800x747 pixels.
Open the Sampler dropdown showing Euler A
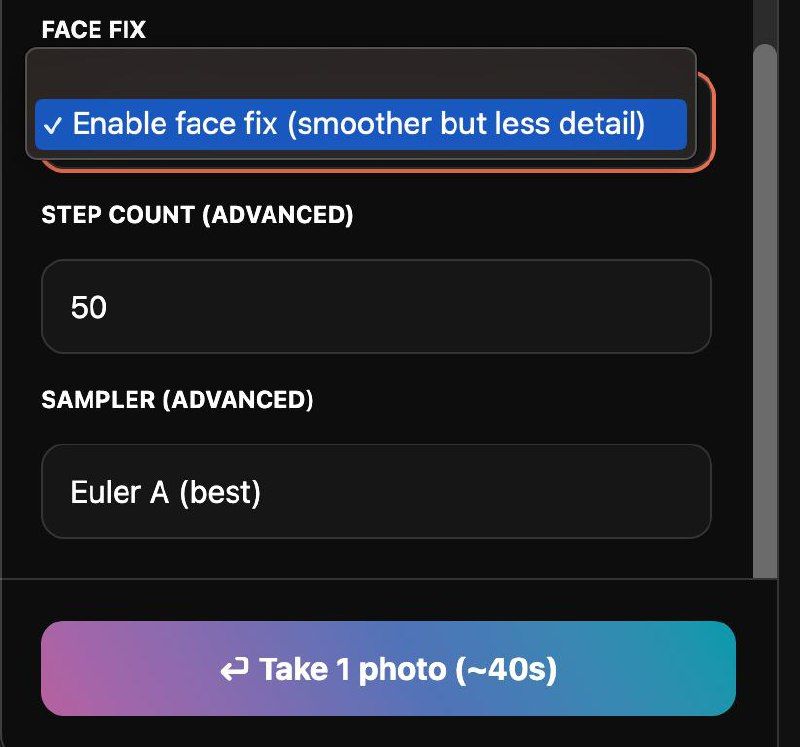click(x=376, y=492)
